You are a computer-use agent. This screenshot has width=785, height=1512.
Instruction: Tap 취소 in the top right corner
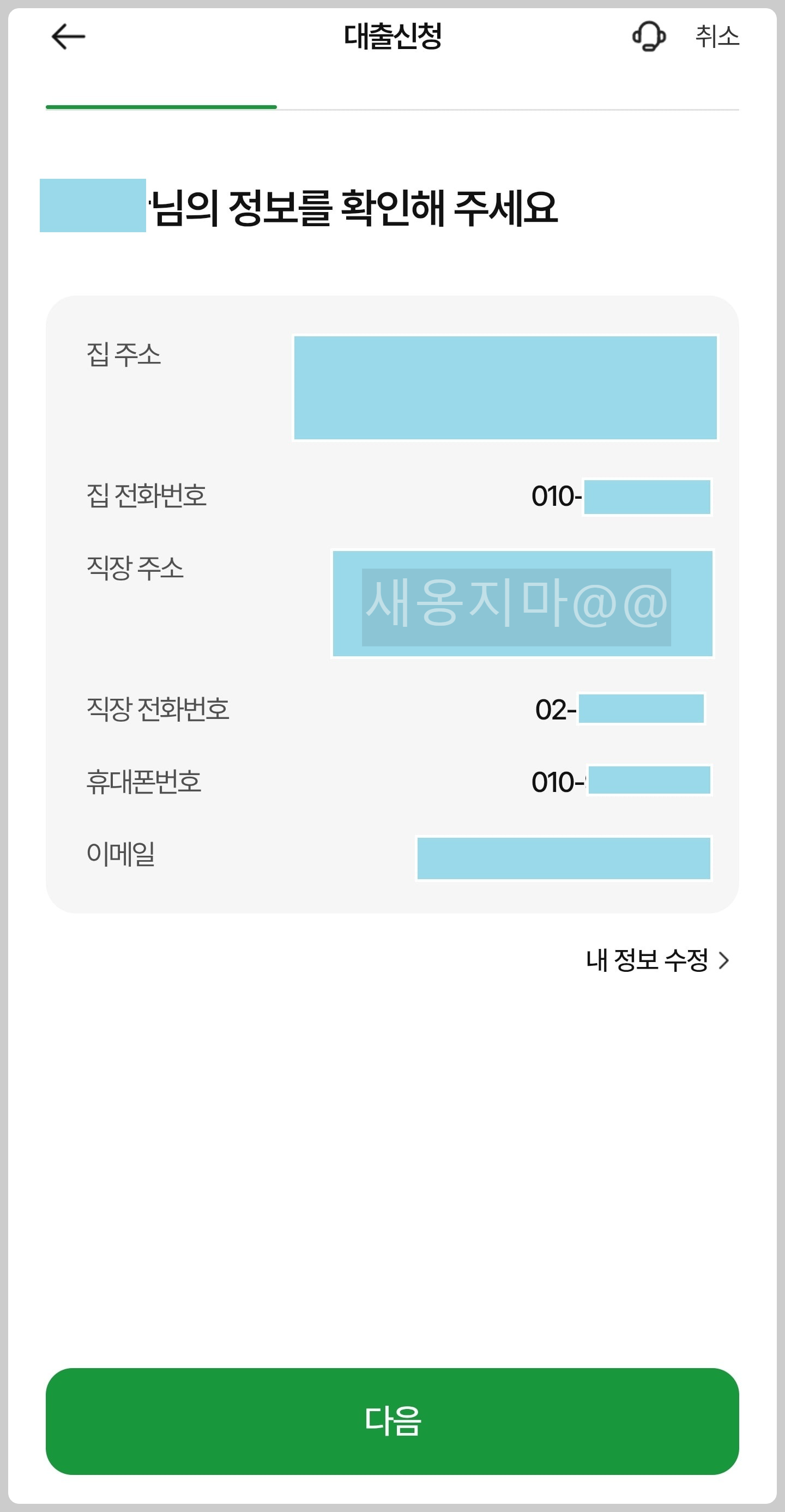[717, 37]
